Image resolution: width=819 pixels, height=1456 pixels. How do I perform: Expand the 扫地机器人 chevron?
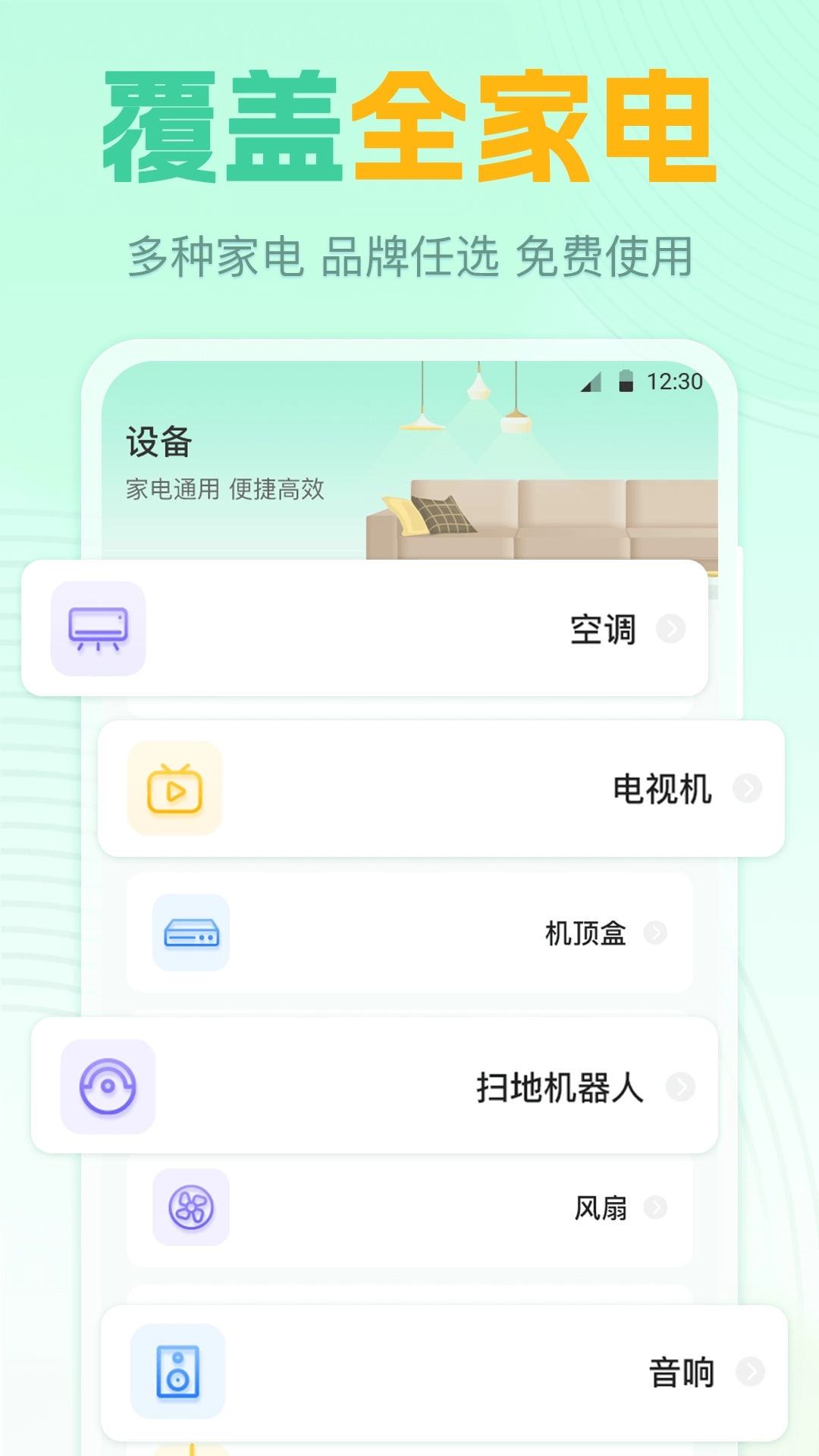pyautogui.click(x=680, y=1086)
